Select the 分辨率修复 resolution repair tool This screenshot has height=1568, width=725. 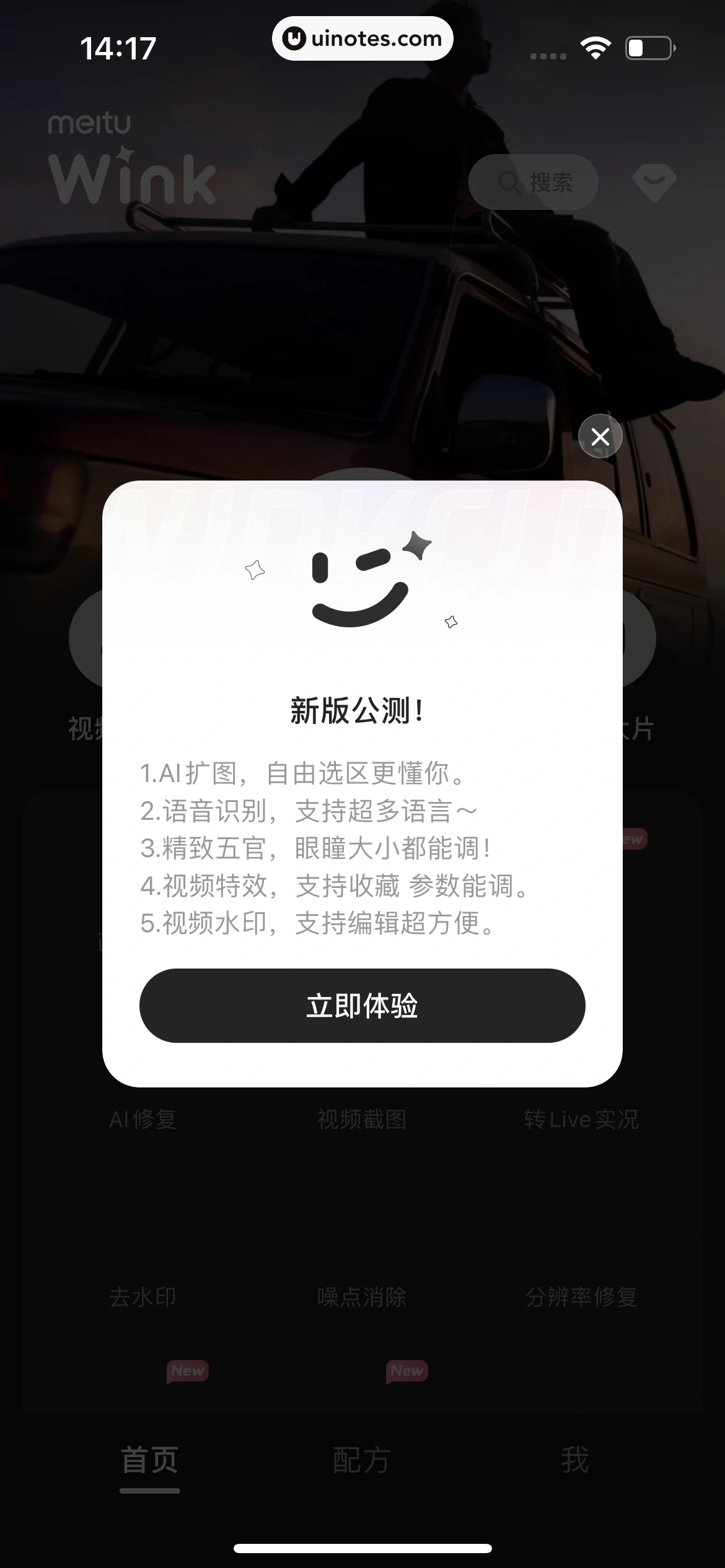(x=581, y=1297)
